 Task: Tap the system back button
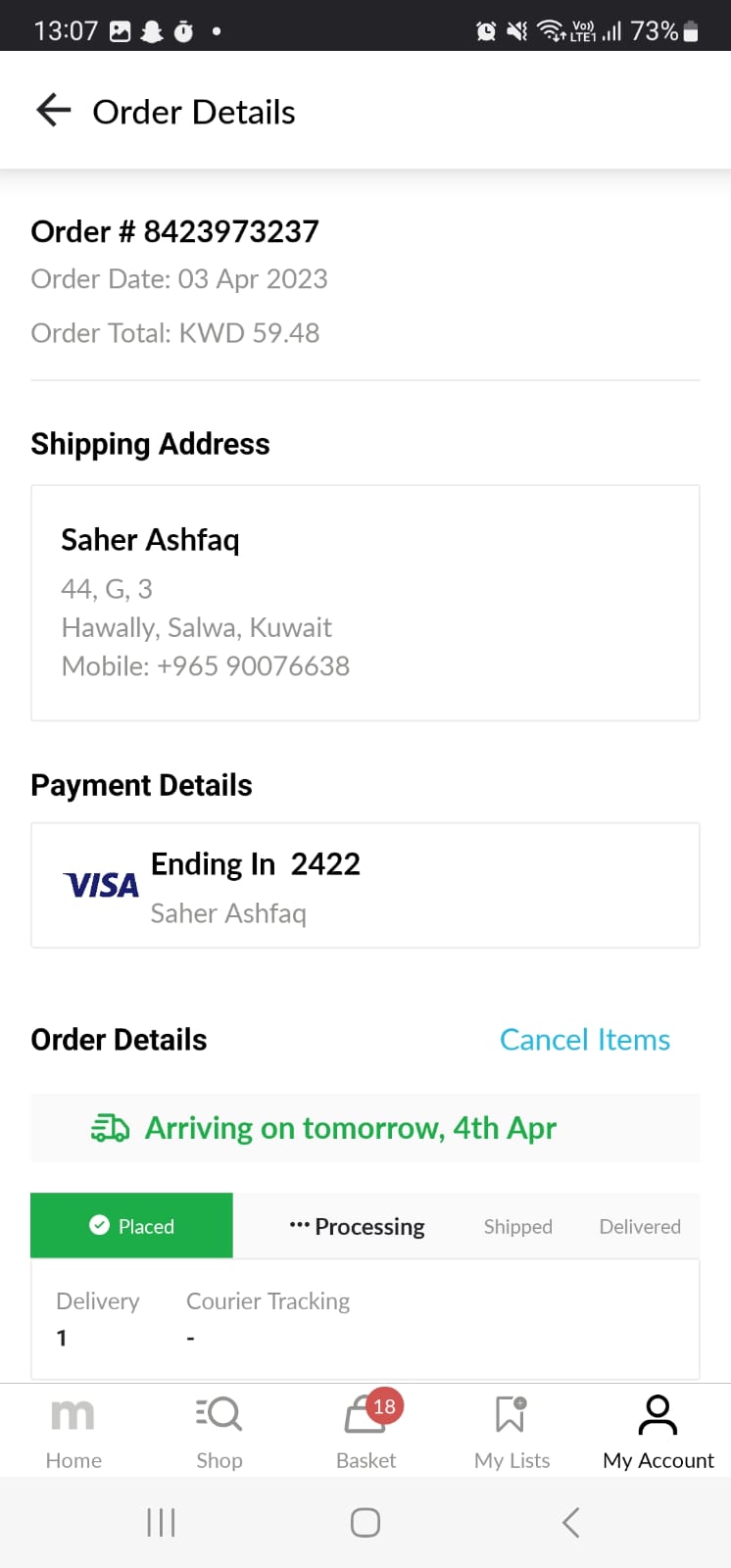pos(571,1522)
